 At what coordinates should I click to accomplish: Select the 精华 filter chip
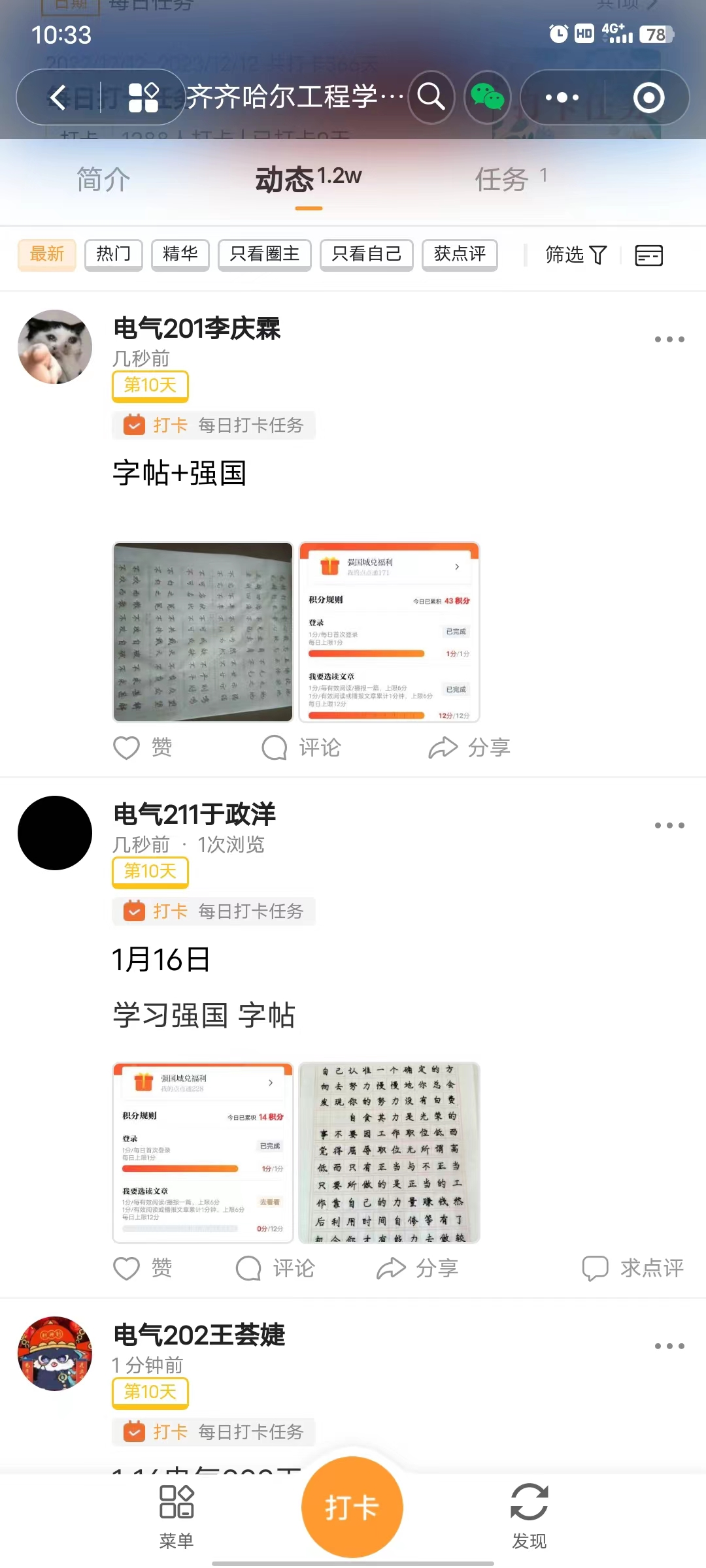180,254
